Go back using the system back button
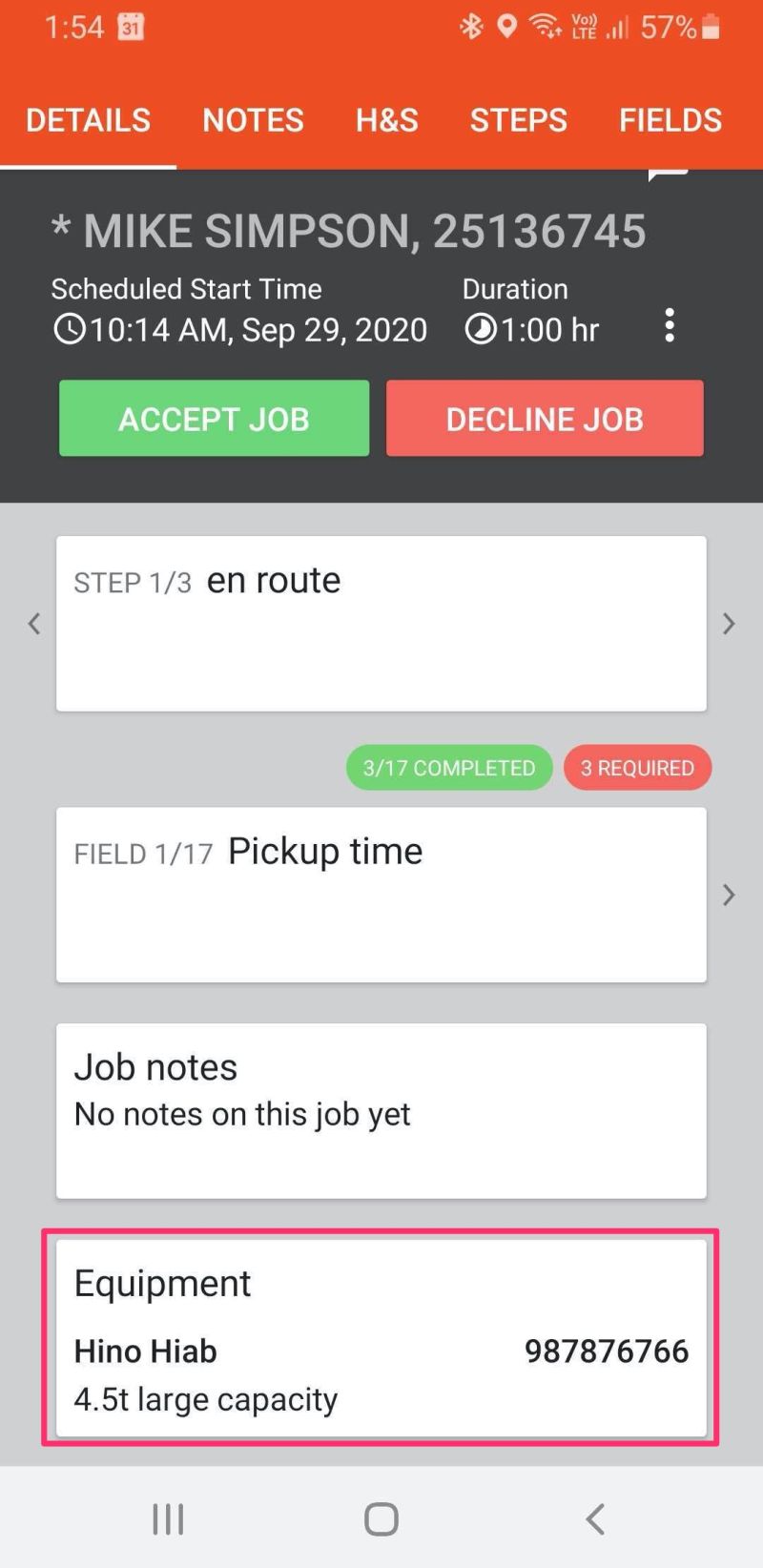The image size is (763, 1568). click(x=595, y=1518)
